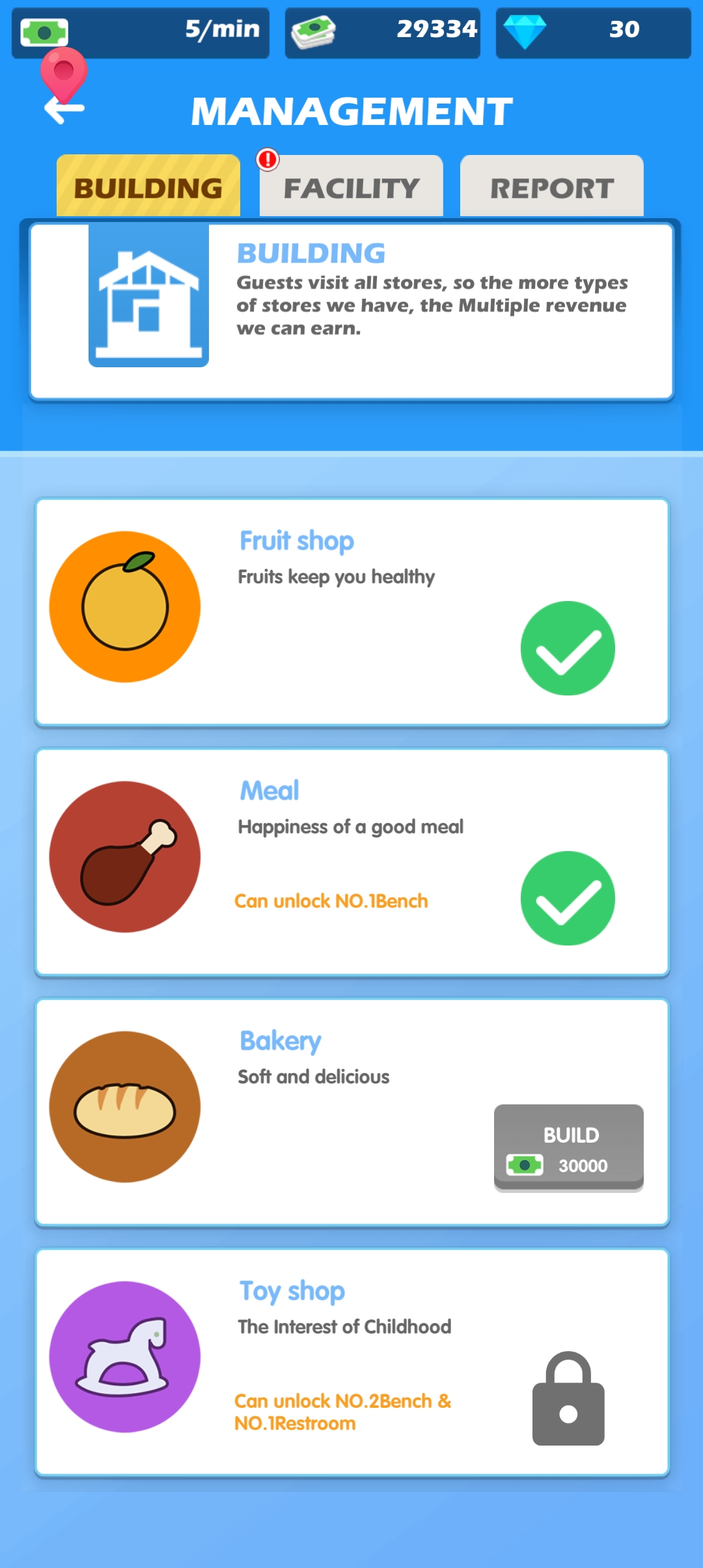703x1568 pixels.
Task: Tap the Toy shop lock icon
Action: click(568, 1399)
